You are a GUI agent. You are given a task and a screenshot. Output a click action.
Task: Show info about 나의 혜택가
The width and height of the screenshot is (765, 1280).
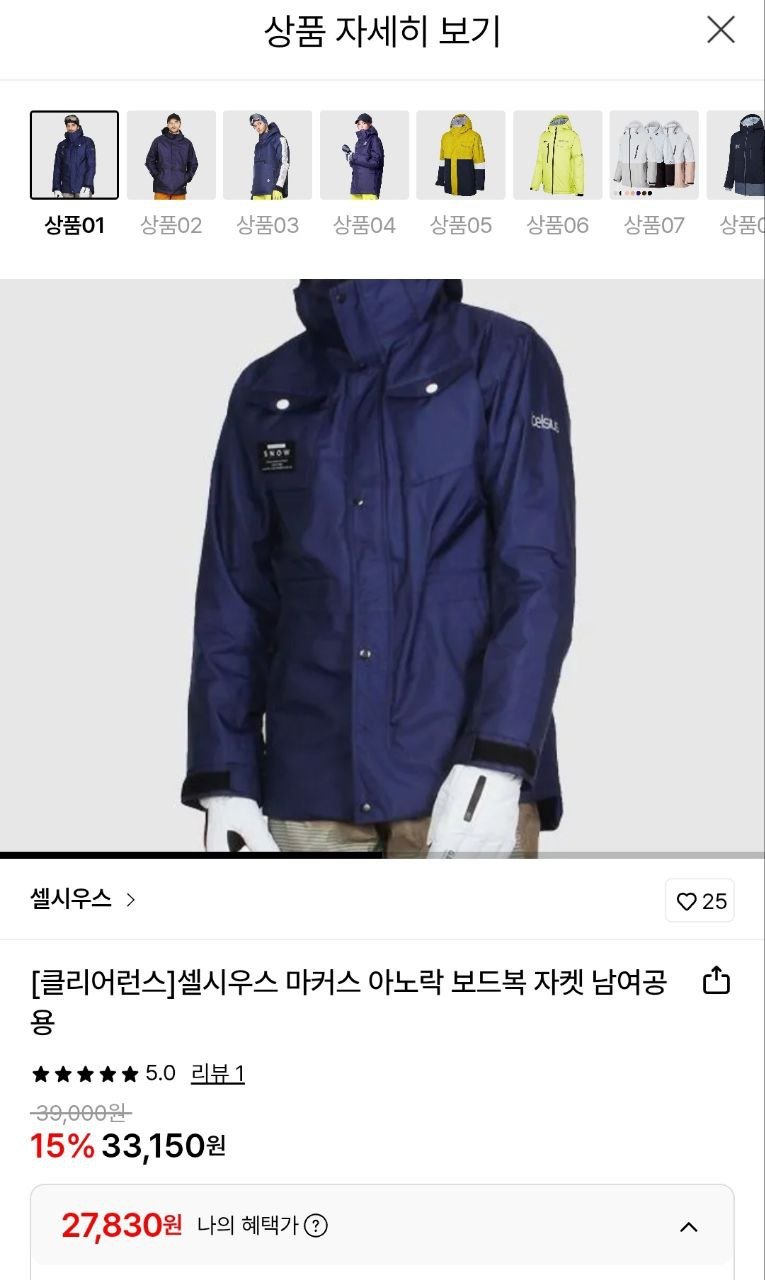pyautogui.click(x=316, y=1225)
